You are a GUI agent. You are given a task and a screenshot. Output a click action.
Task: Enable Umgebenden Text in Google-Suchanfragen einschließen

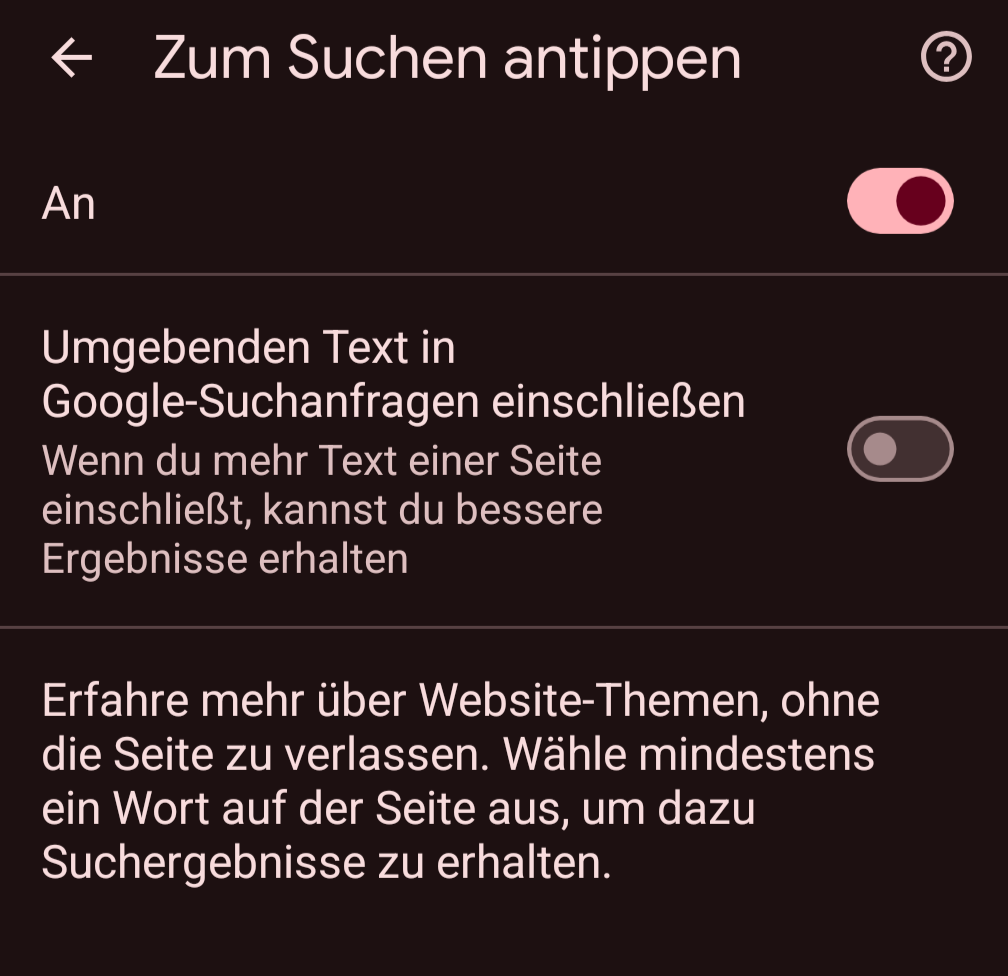coord(899,449)
